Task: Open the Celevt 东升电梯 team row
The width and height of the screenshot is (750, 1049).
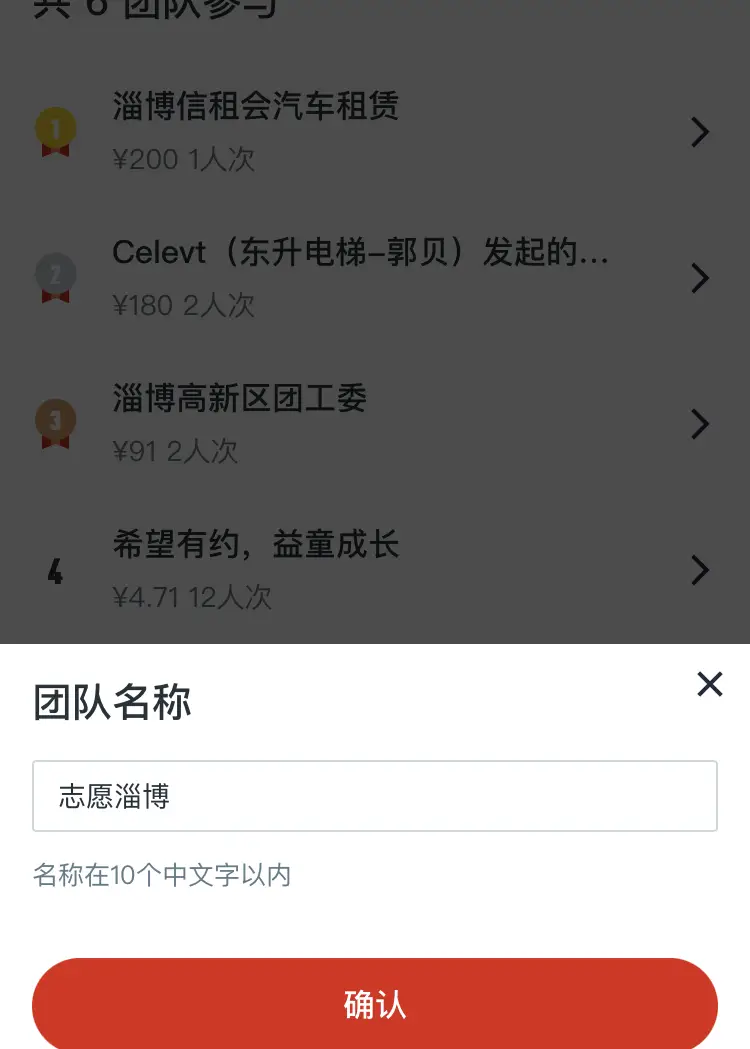Action: tap(374, 277)
